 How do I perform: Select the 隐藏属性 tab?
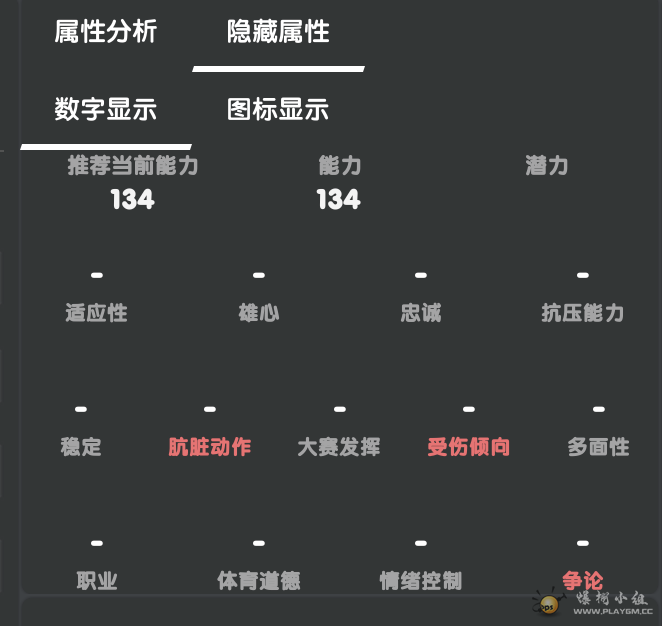click(x=278, y=32)
